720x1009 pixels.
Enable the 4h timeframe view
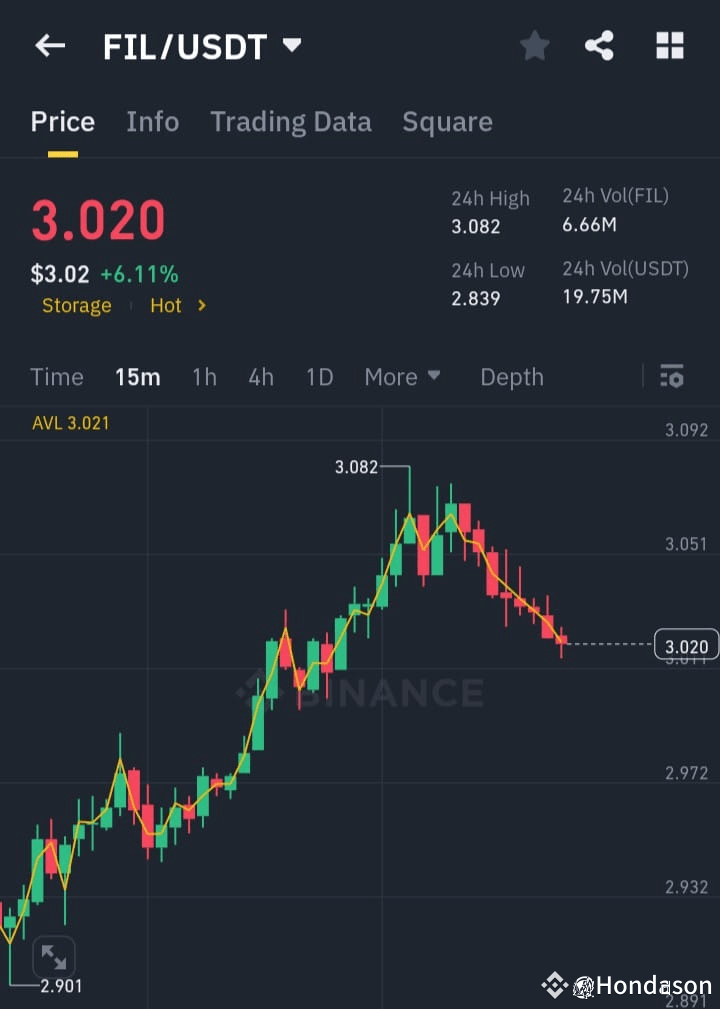click(x=261, y=377)
